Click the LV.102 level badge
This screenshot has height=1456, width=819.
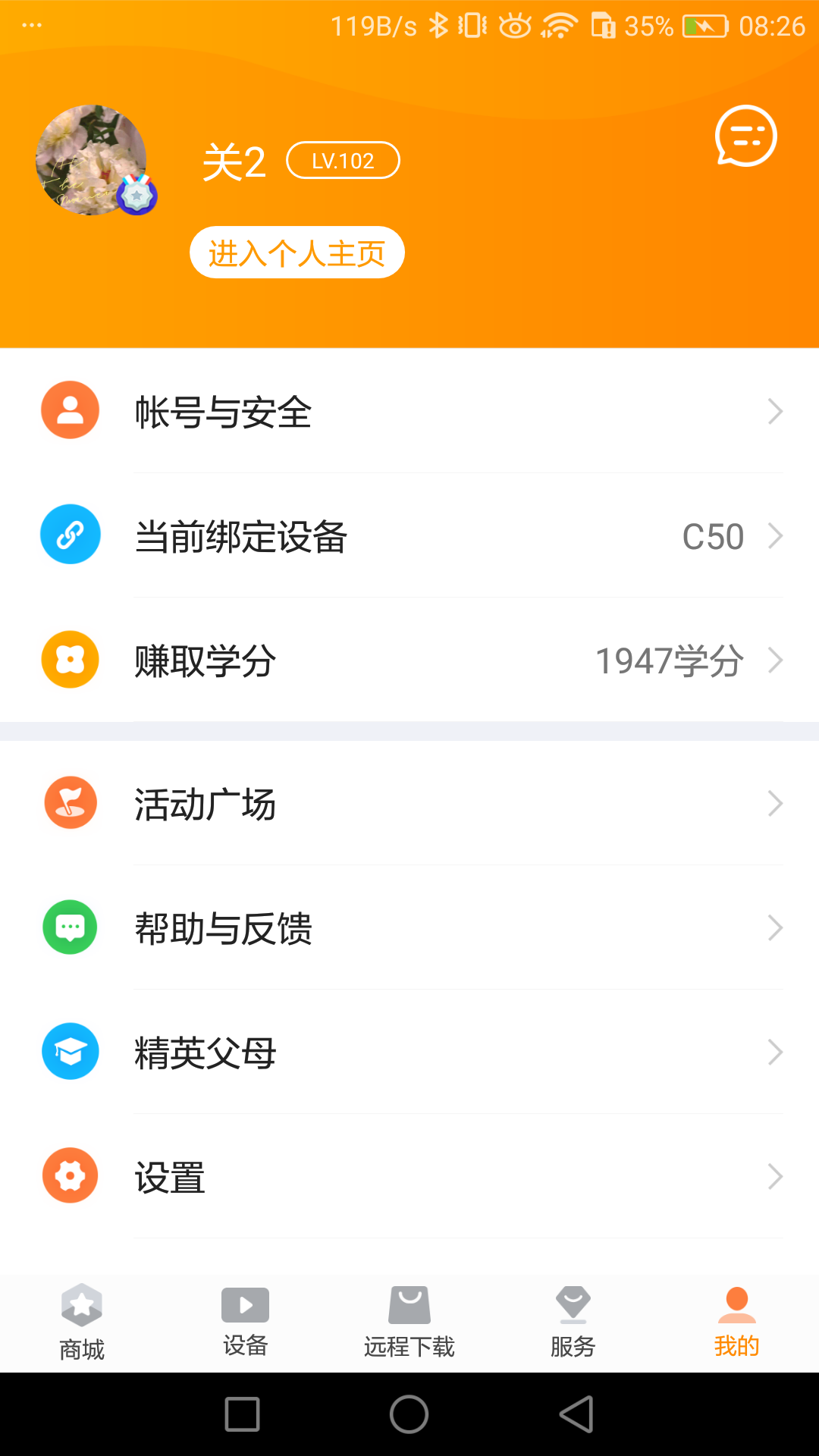point(342,160)
